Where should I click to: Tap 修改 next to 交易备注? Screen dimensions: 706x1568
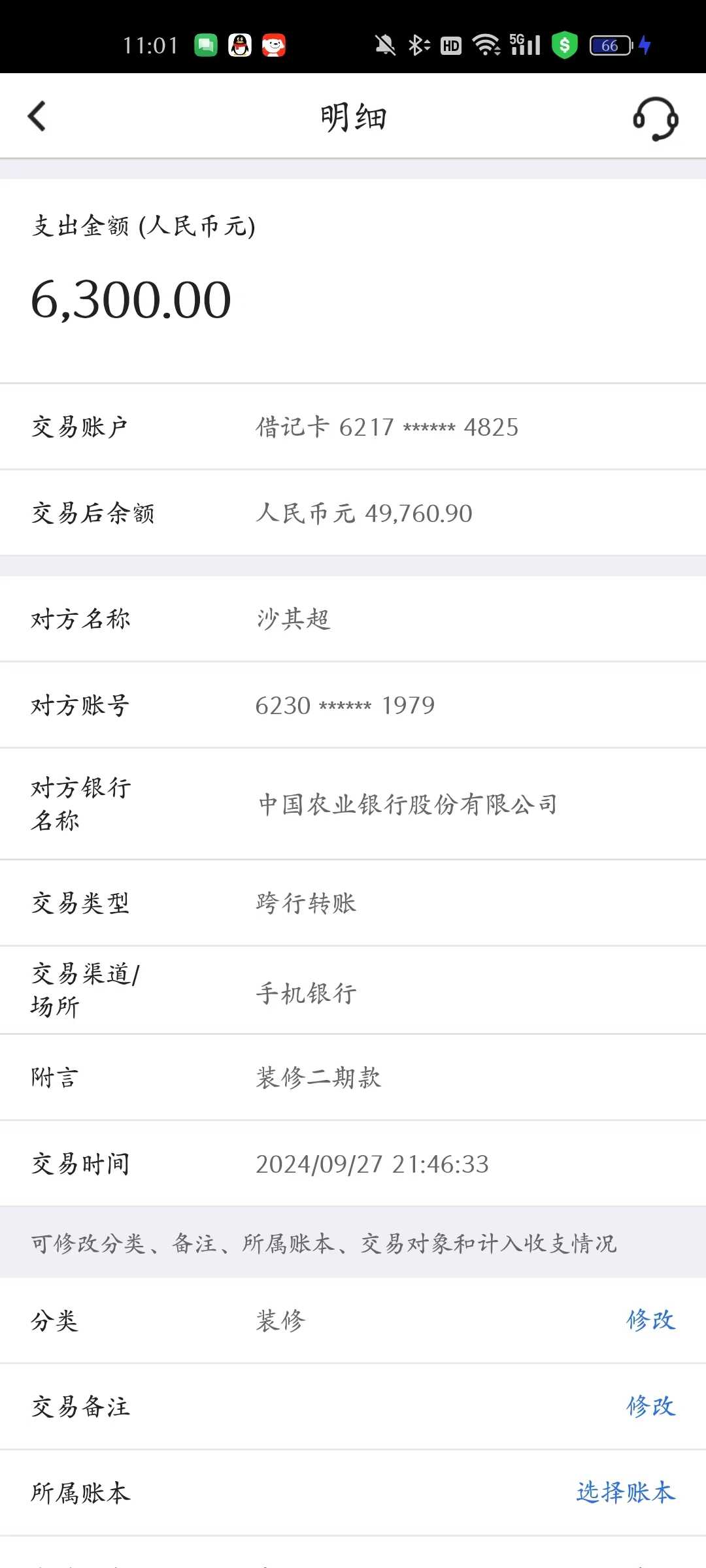650,1407
